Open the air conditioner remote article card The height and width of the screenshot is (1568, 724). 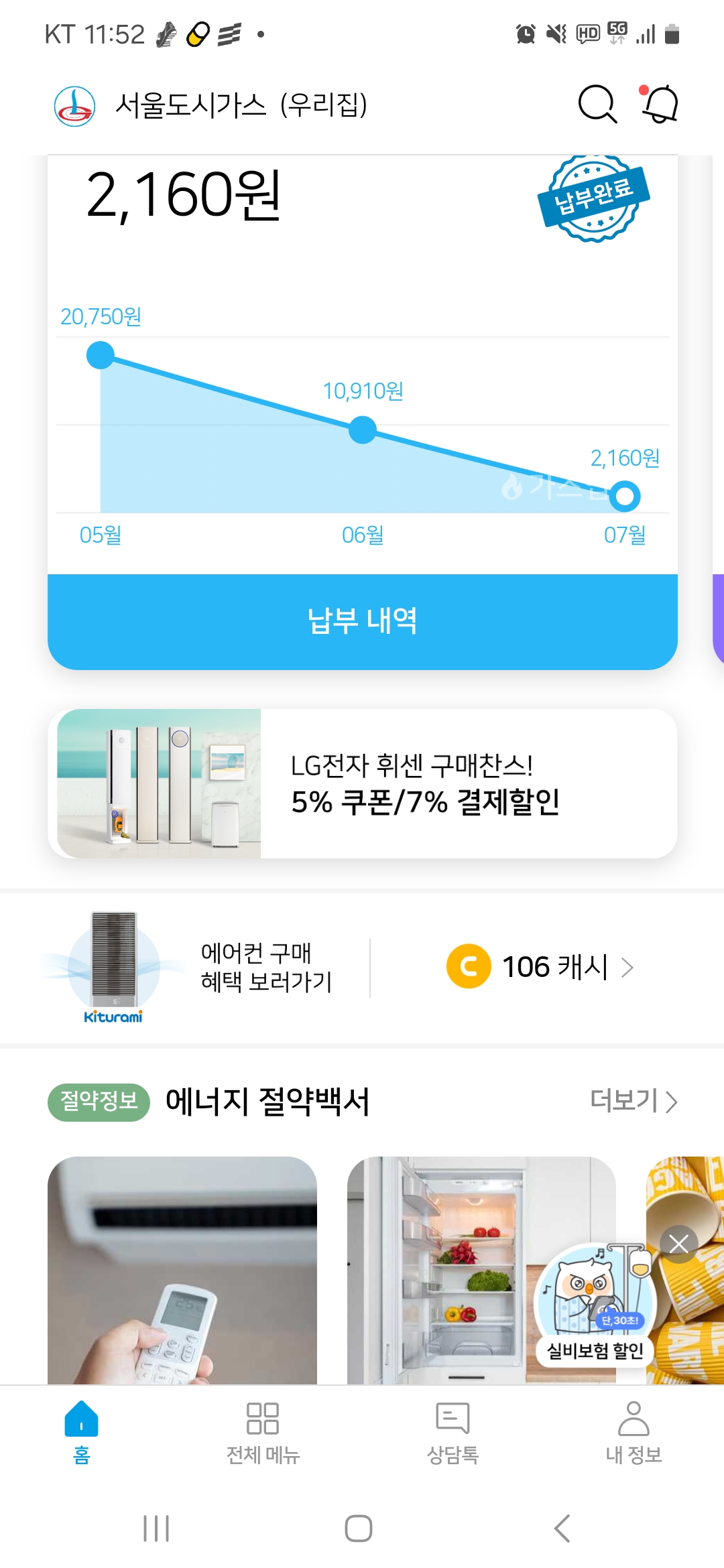coord(182,1270)
